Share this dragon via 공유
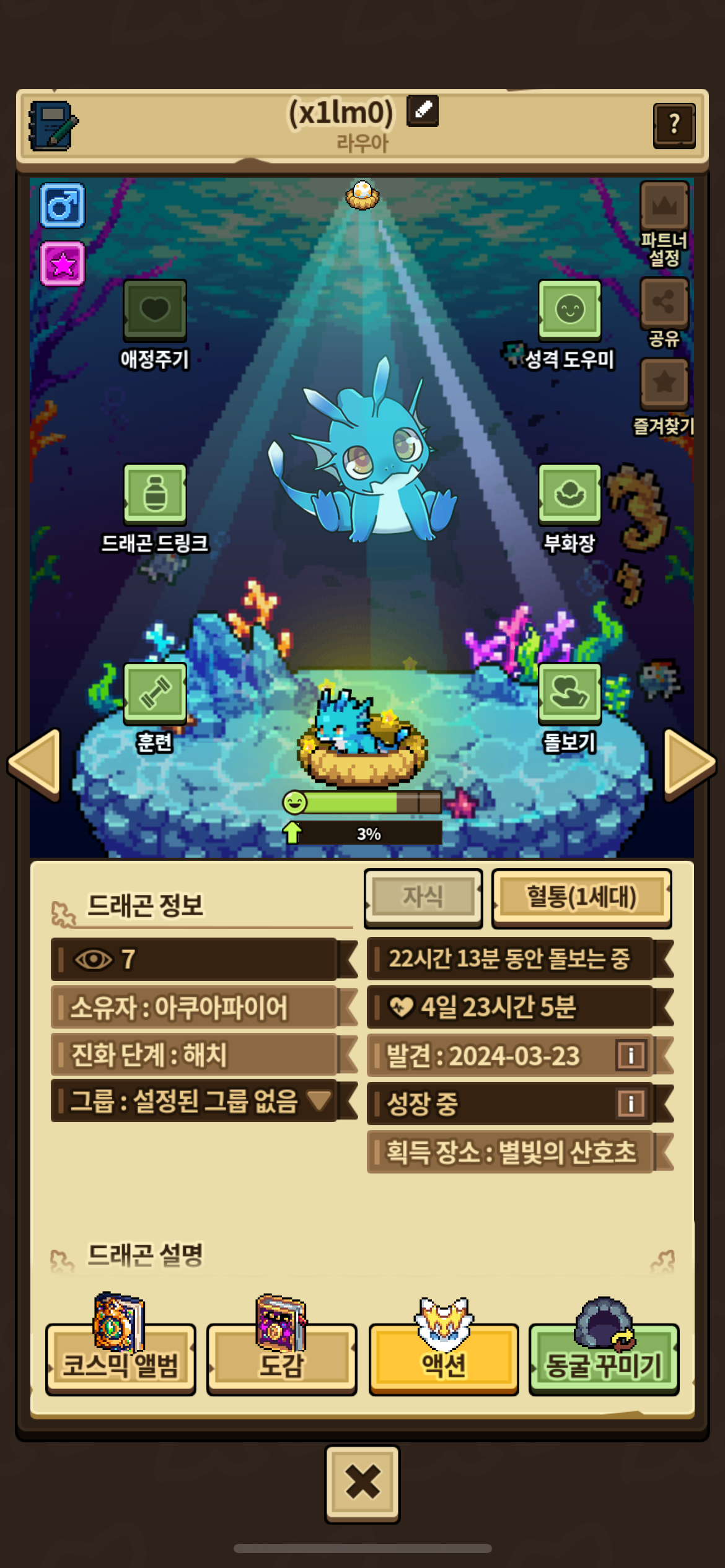This screenshot has height=1568, width=725. [664, 303]
